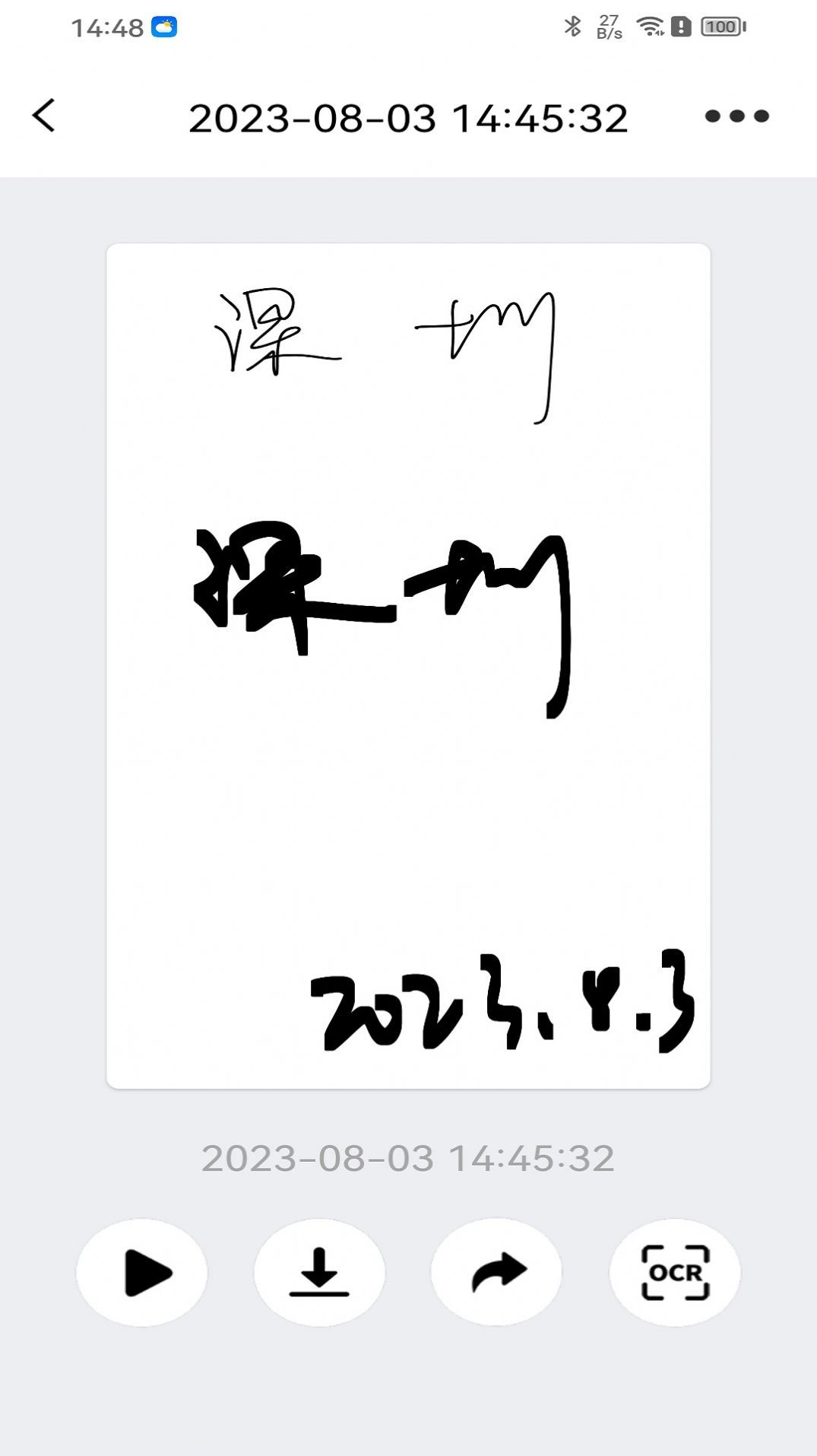Go back using the top-left arrow
Screen dimensions: 817x1456
coord(44,116)
